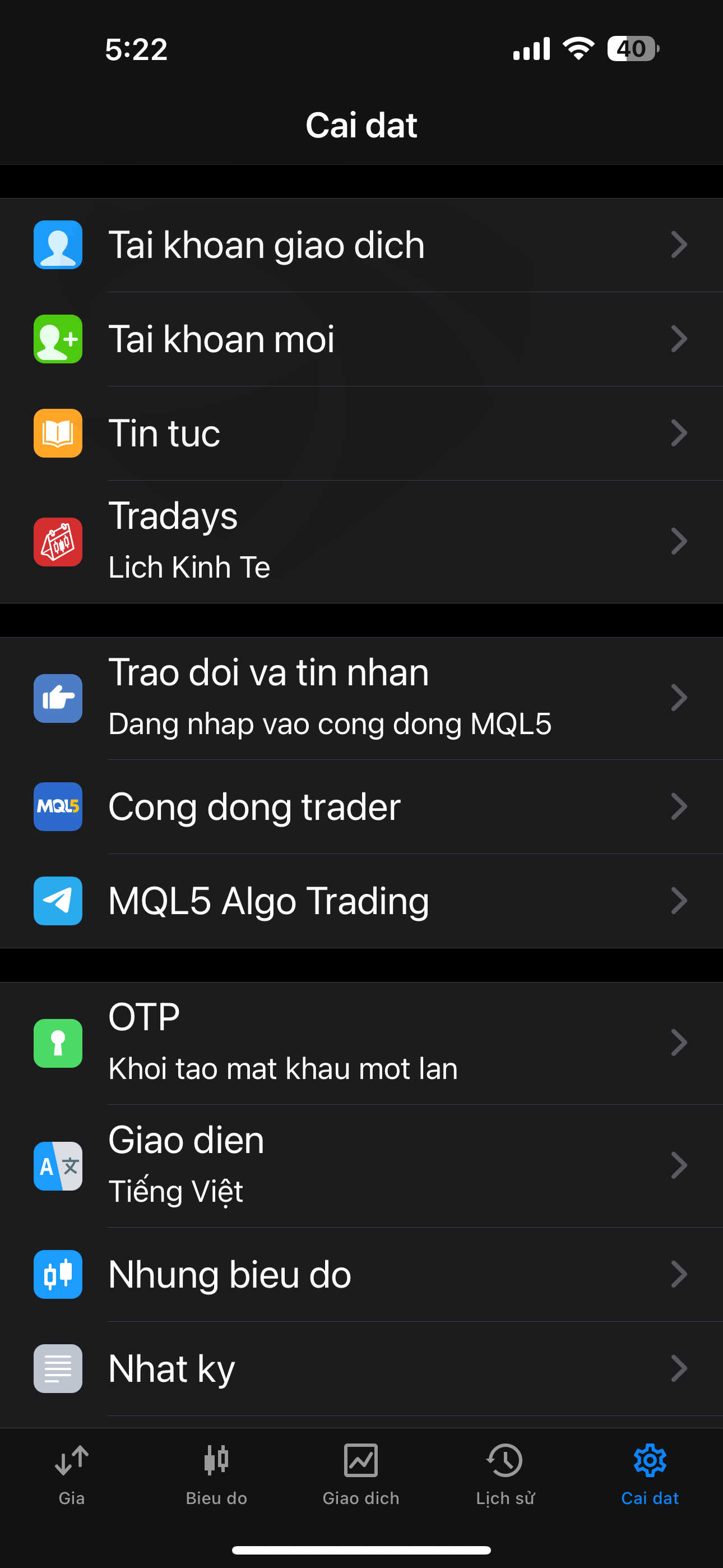Open Tai khoan giao dich settings
This screenshot has width=723, height=1568.
point(361,245)
